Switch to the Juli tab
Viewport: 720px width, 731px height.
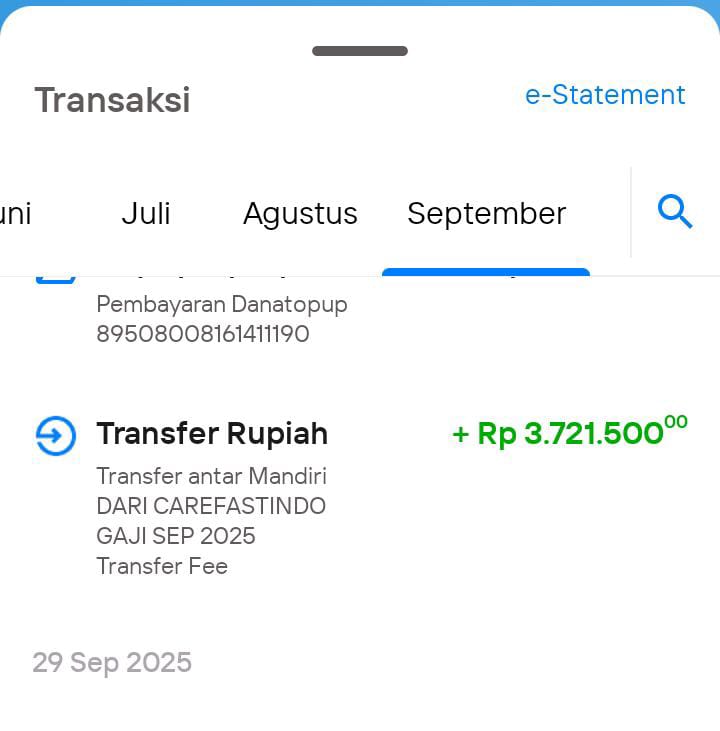click(146, 213)
